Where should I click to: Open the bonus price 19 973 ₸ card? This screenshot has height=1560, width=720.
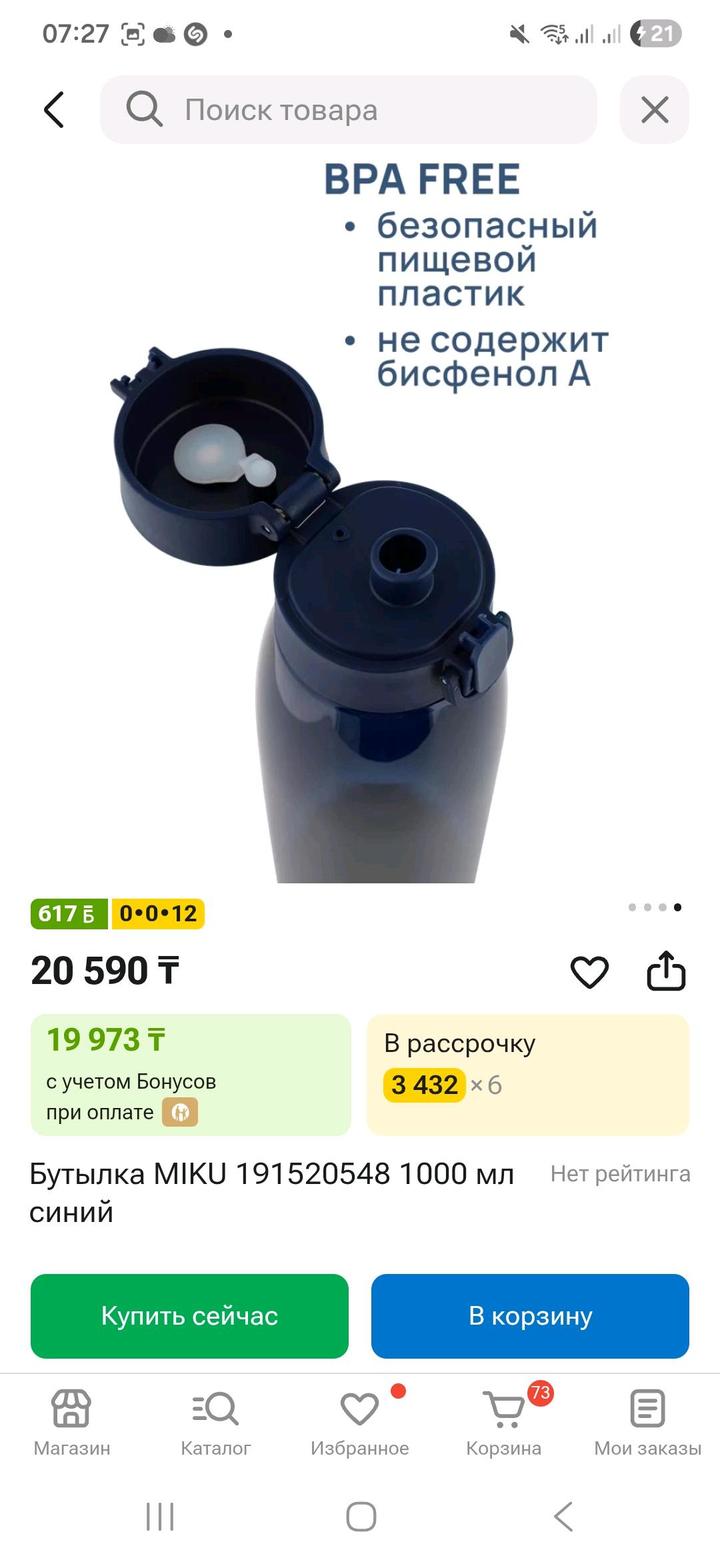pyautogui.click(x=190, y=1074)
